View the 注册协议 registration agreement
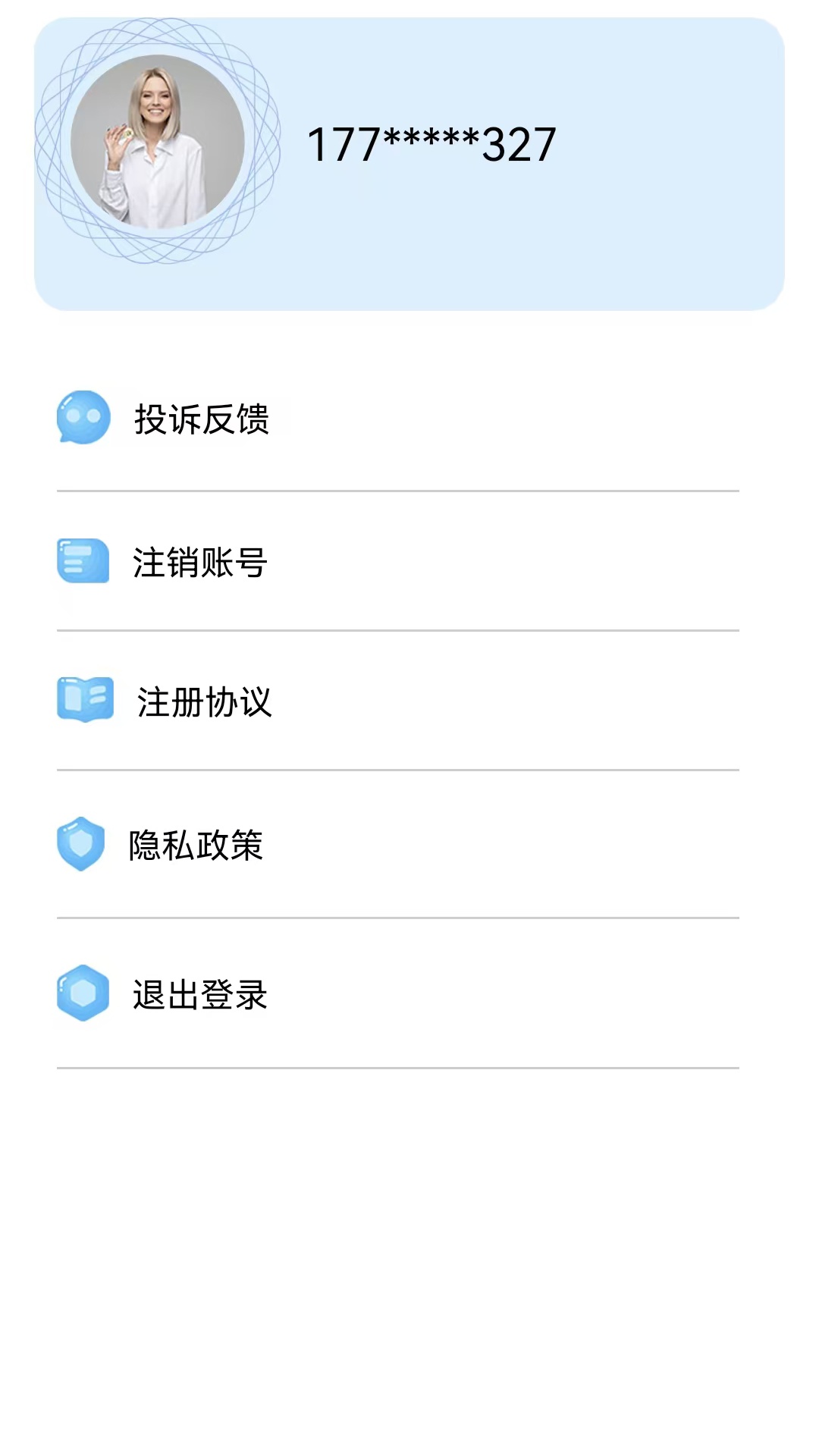This screenshot has height=1456, width=819. click(397, 701)
